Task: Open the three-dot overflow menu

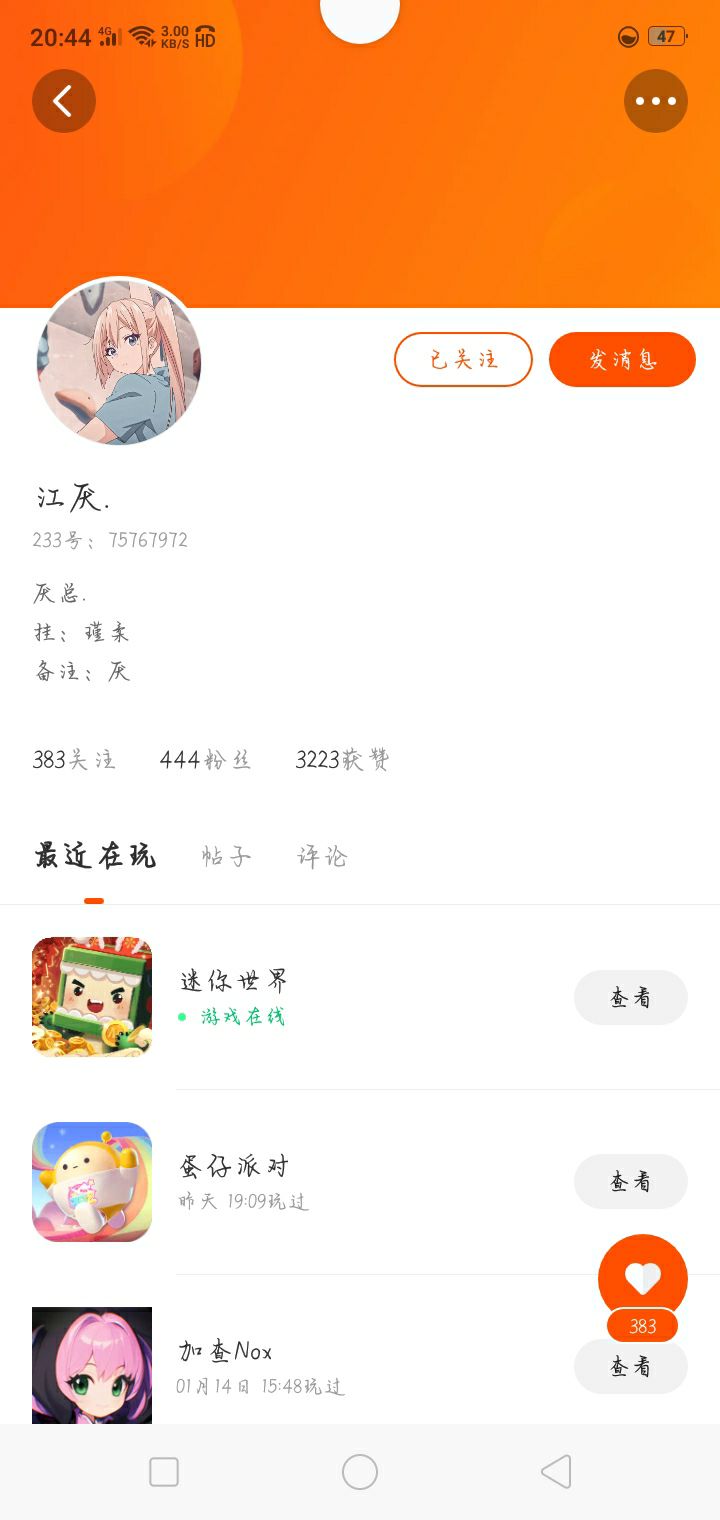Action: [656, 101]
